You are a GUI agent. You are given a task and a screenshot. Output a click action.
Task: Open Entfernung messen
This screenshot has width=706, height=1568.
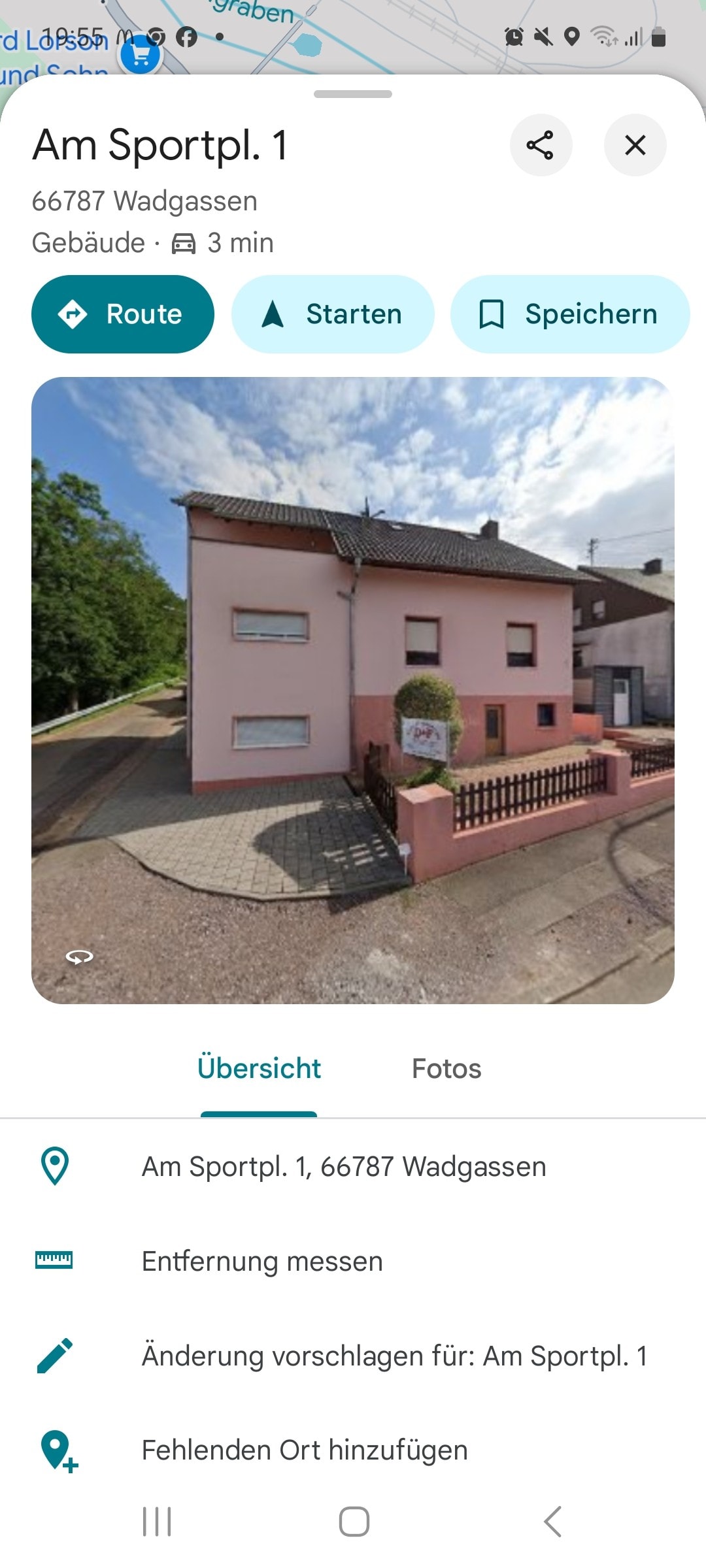pyautogui.click(x=262, y=1261)
